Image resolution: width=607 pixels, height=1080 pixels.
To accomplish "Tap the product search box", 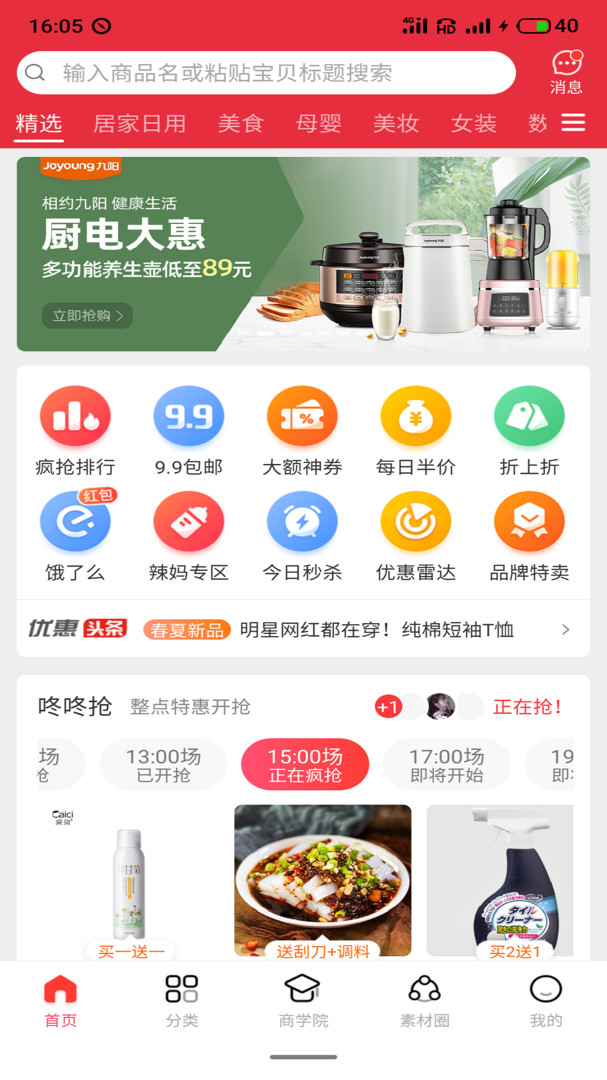I will point(265,73).
